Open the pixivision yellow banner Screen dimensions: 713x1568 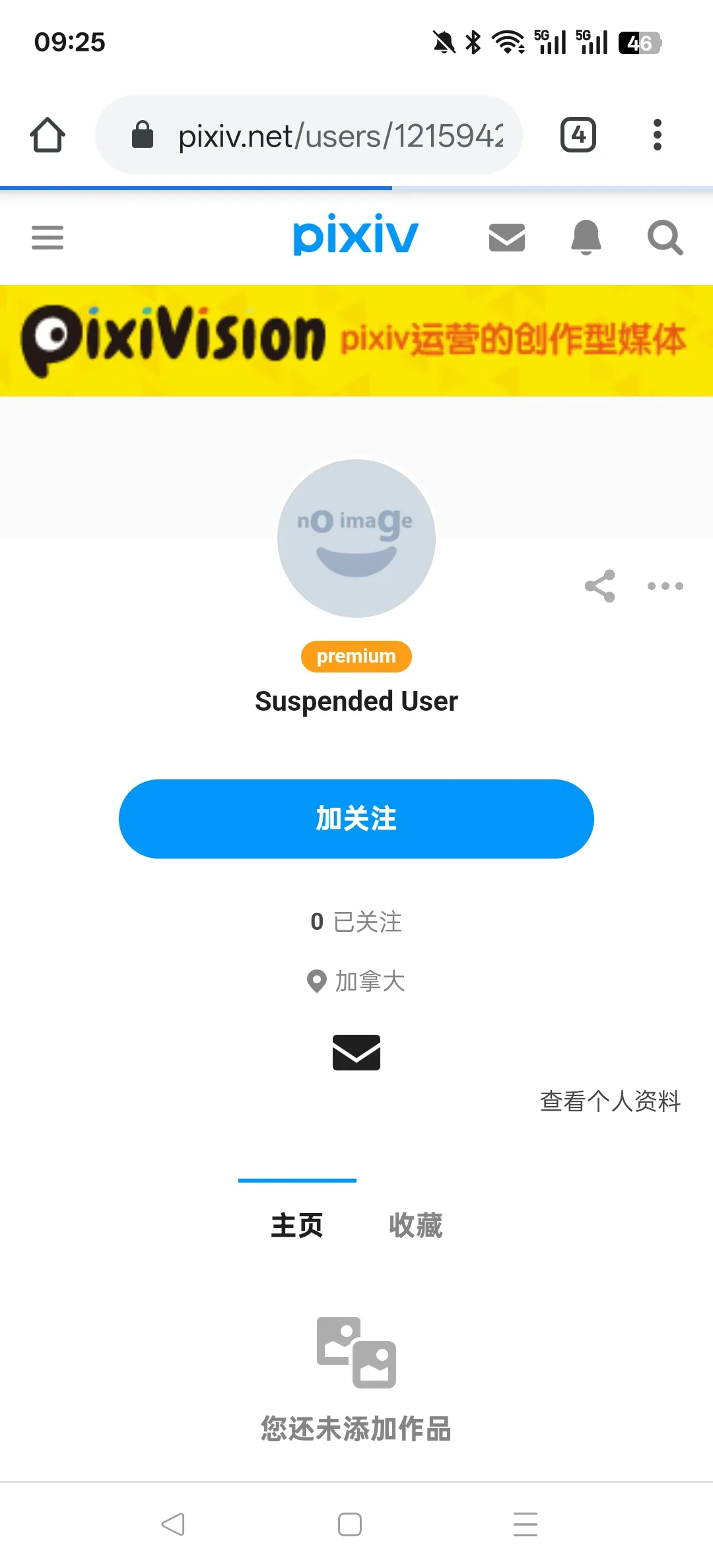[356, 341]
